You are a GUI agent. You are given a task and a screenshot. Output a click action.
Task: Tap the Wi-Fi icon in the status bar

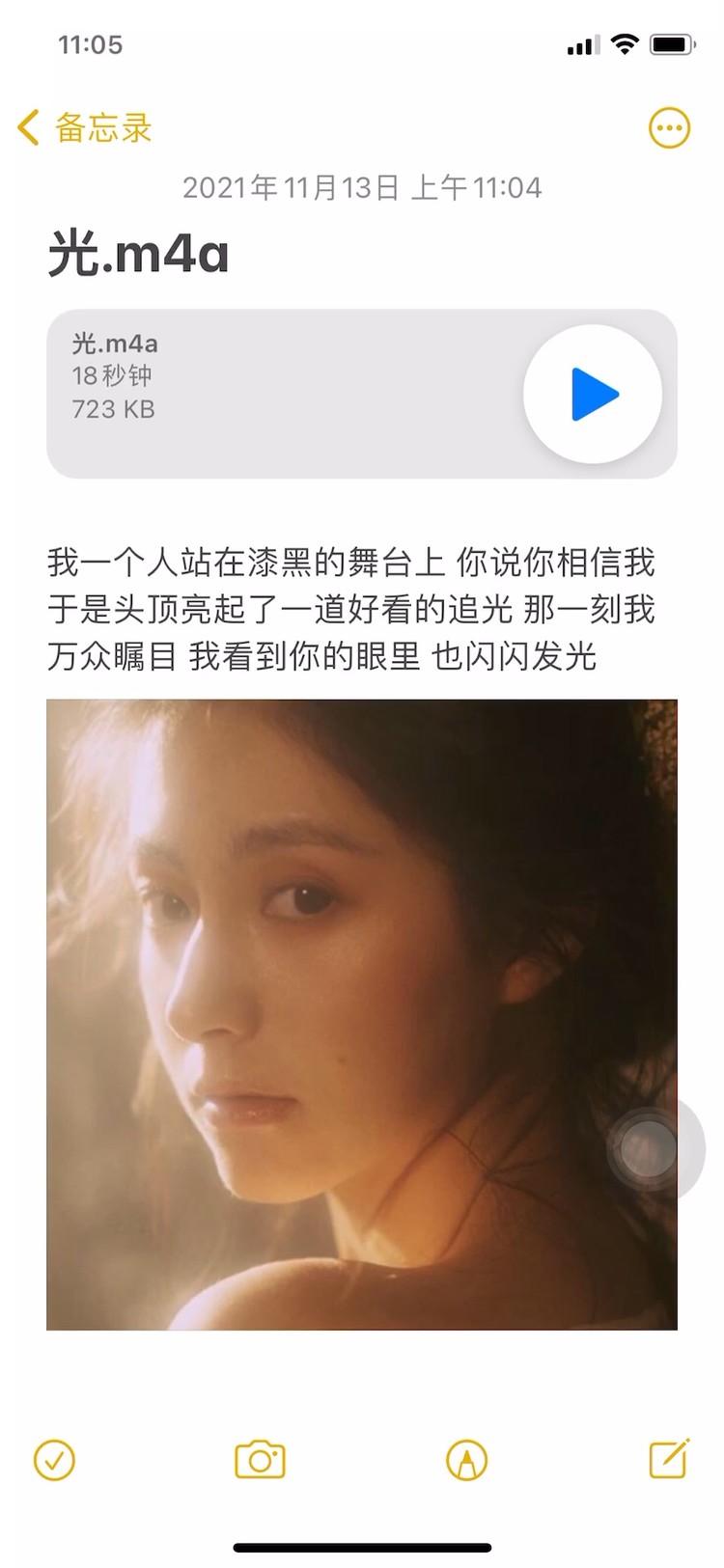tap(625, 43)
